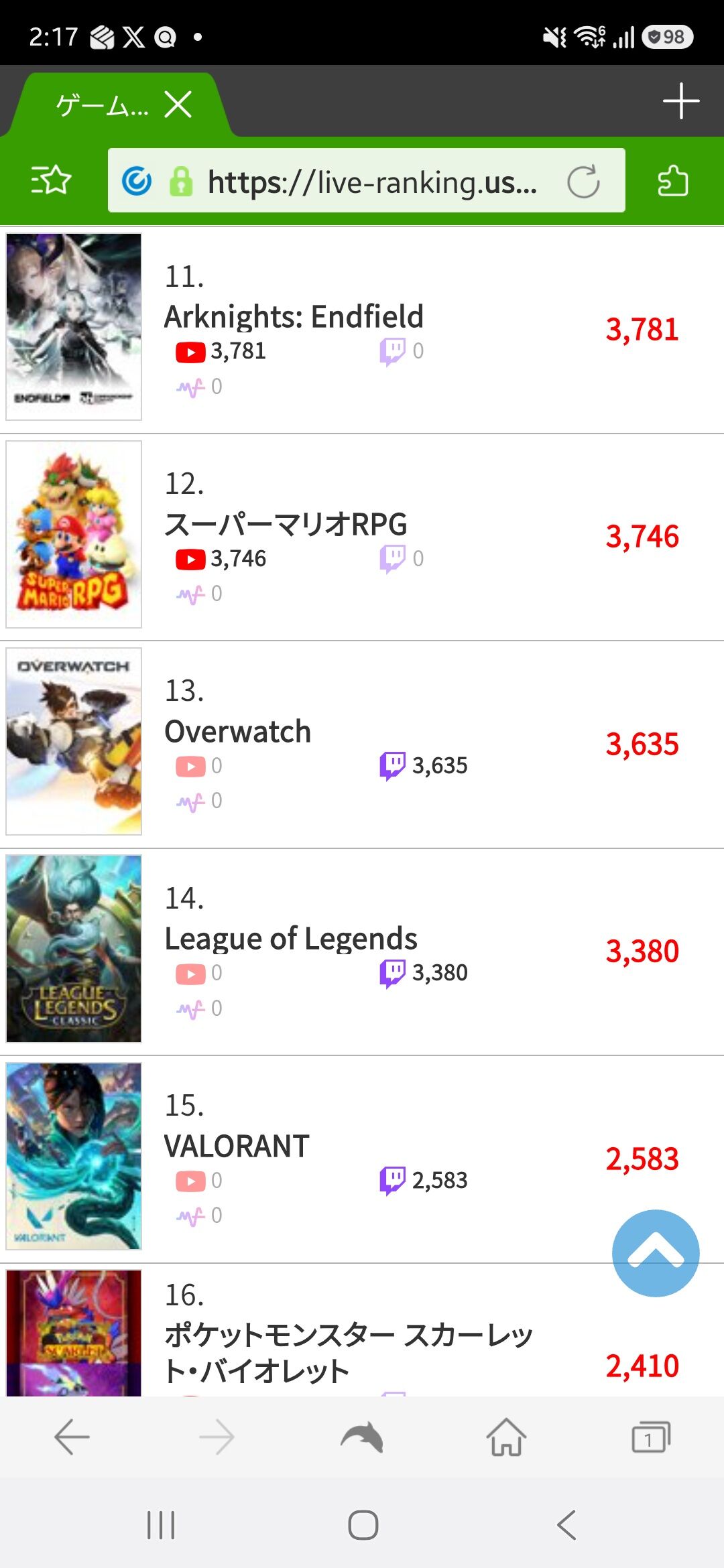Jump back to top of page
Screen dimensions: 724x1568
[x=656, y=1253]
